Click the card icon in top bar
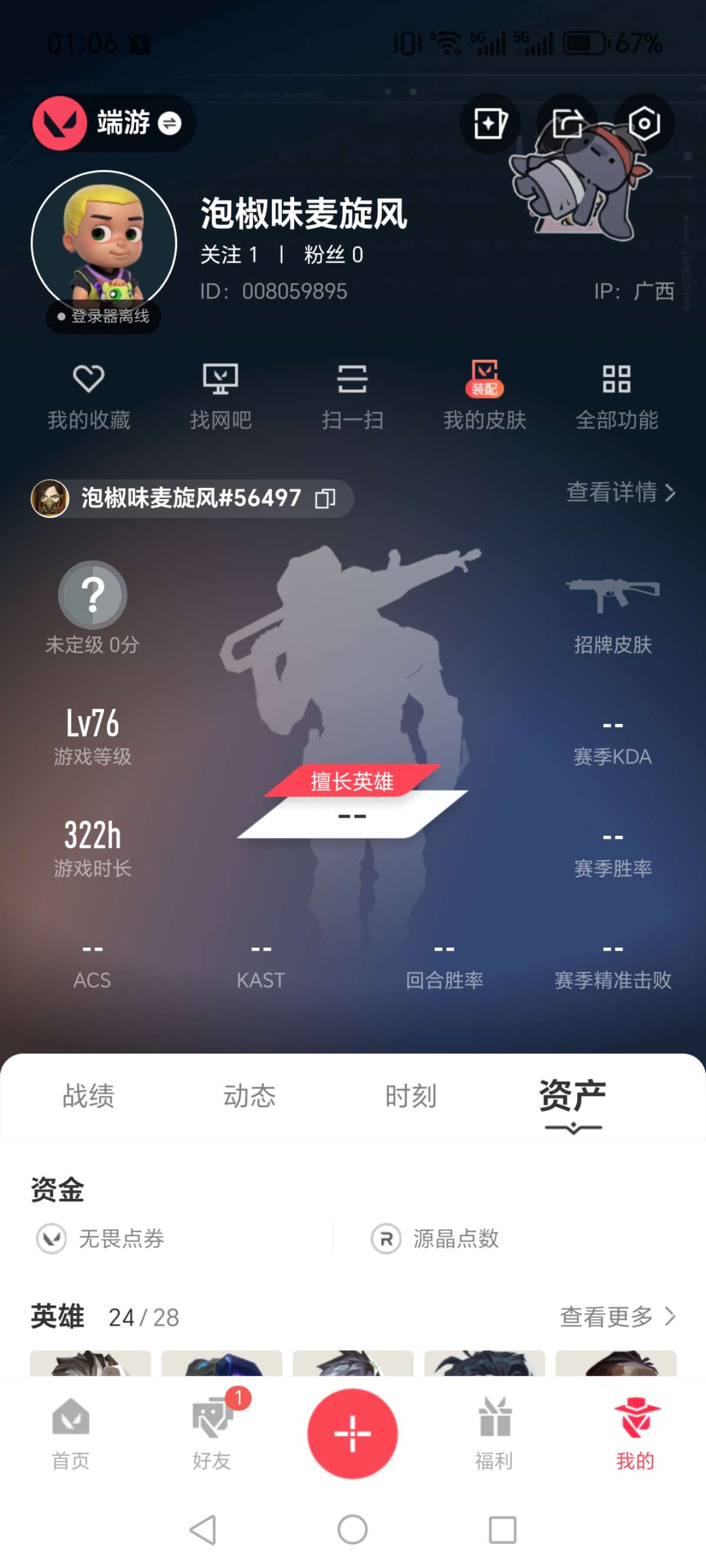The width and height of the screenshot is (706, 1568). [491, 124]
